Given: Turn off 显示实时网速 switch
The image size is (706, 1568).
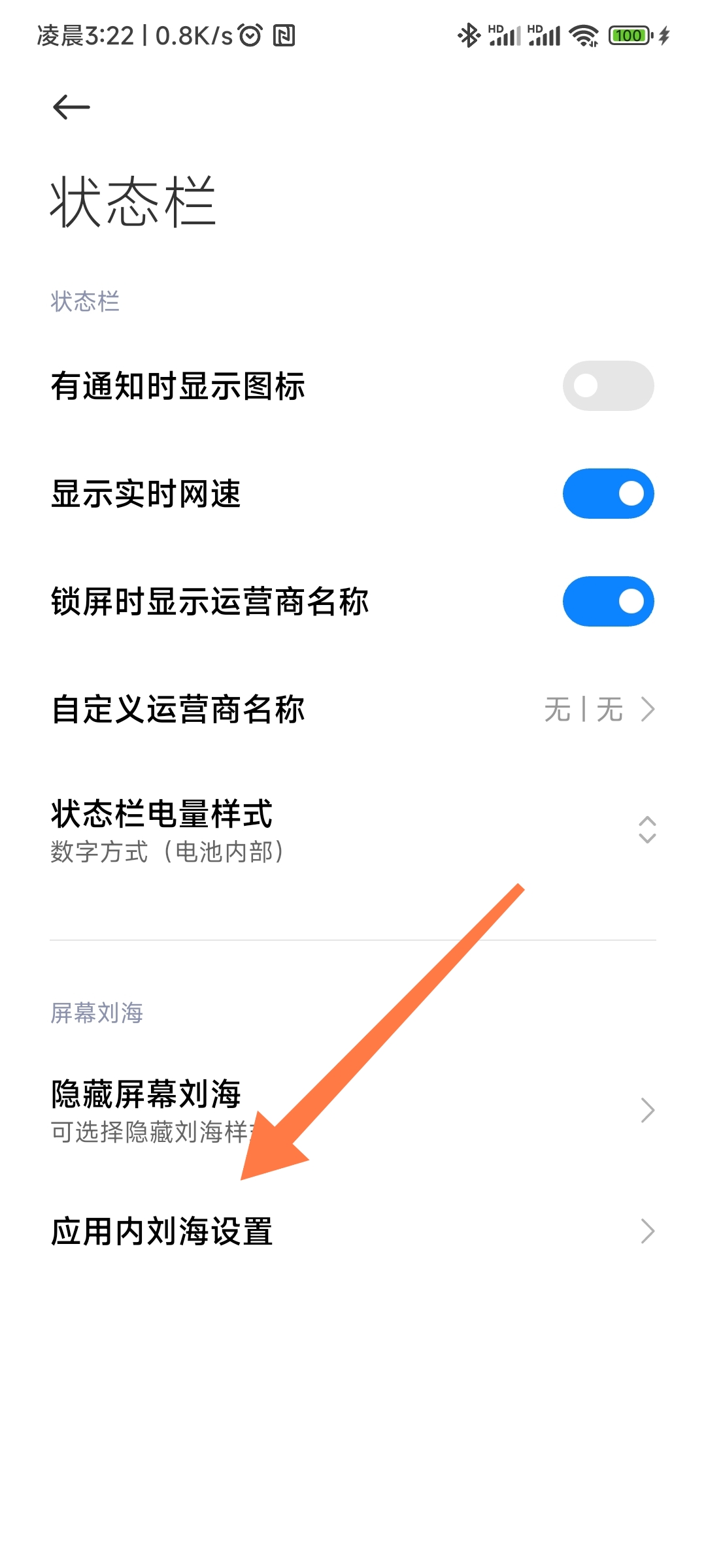Looking at the screenshot, I should tap(608, 494).
